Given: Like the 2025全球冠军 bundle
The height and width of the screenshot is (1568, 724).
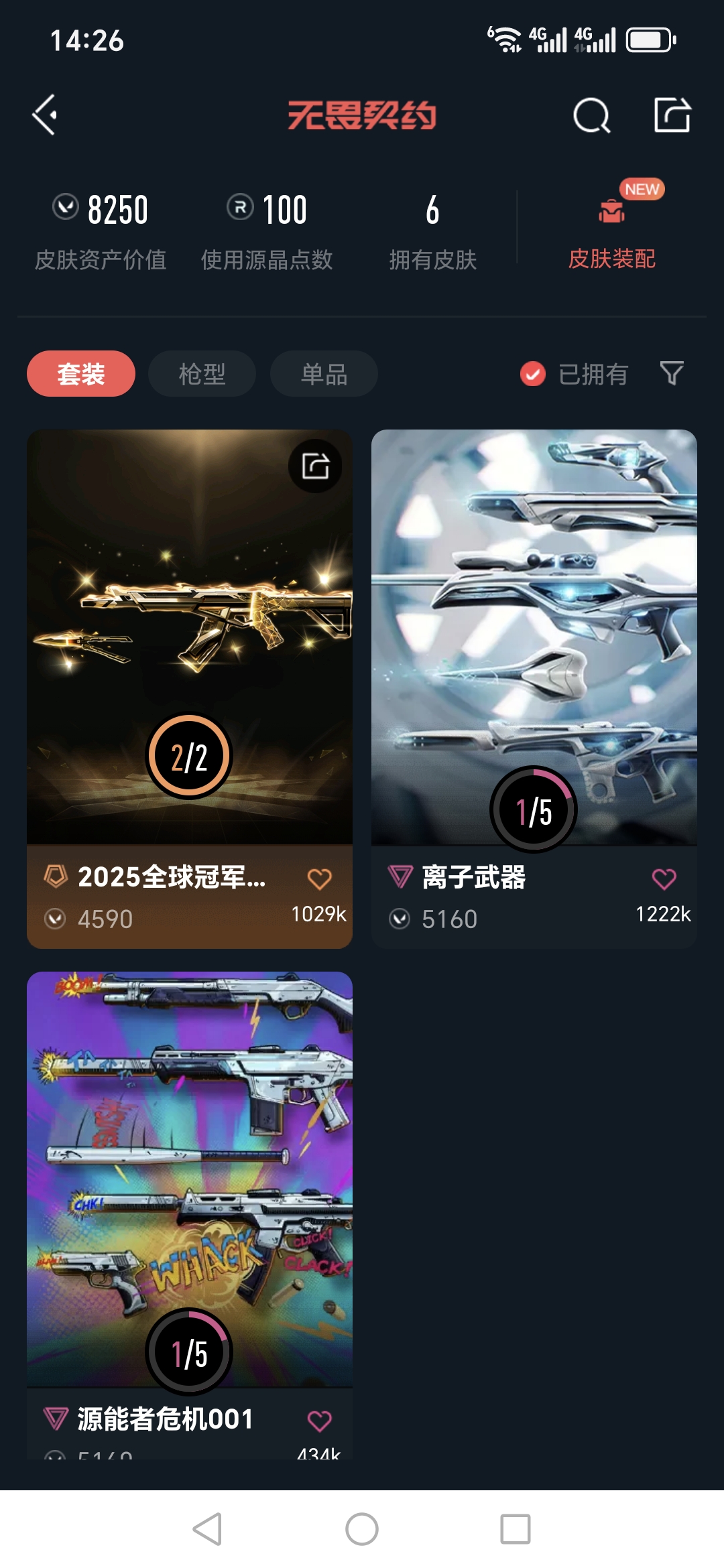Looking at the screenshot, I should pos(319,878).
